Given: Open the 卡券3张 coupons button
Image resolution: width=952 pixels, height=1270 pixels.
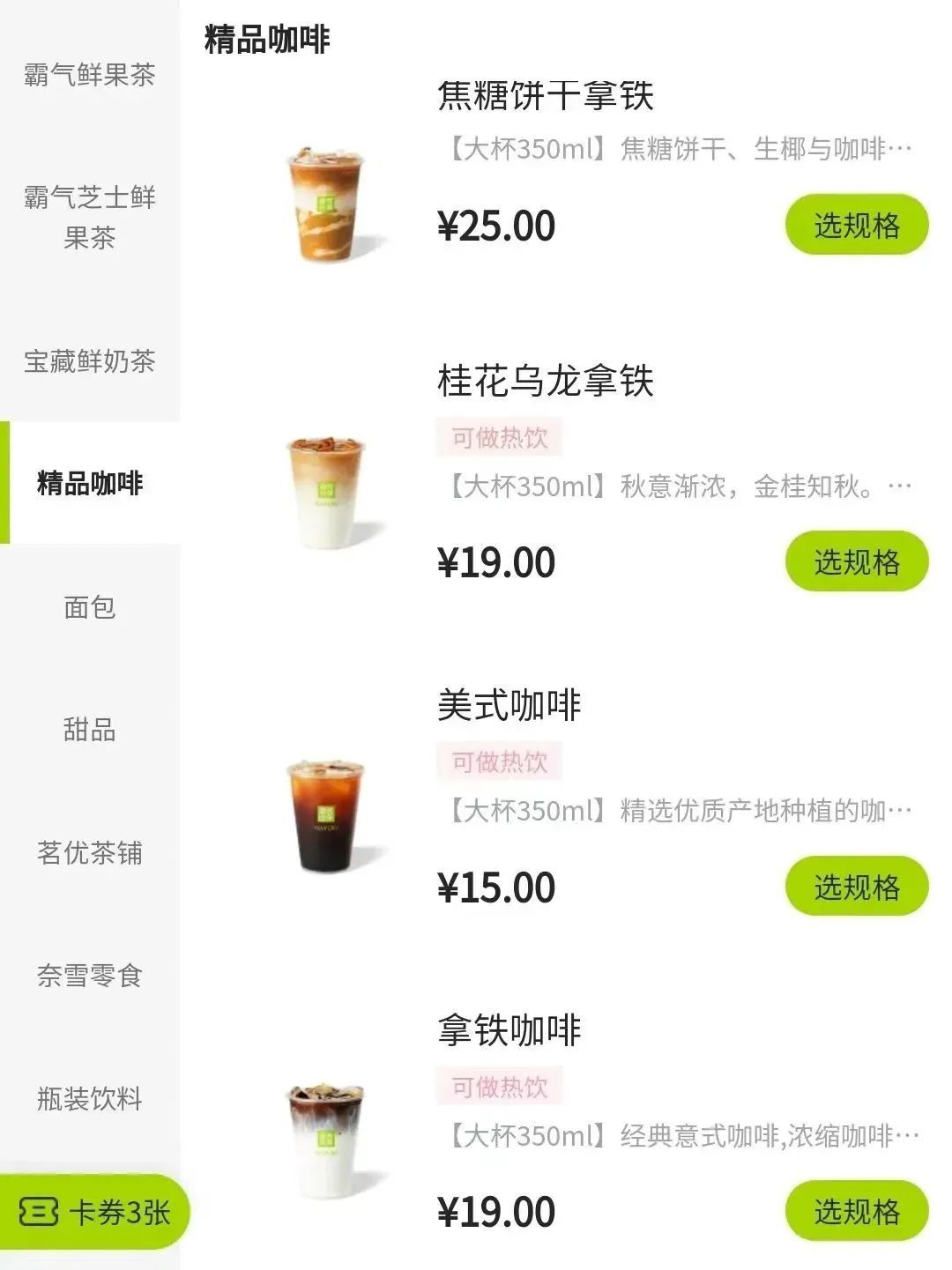Looking at the screenshot, I should pyautogui.click(x=93, y=1213).
